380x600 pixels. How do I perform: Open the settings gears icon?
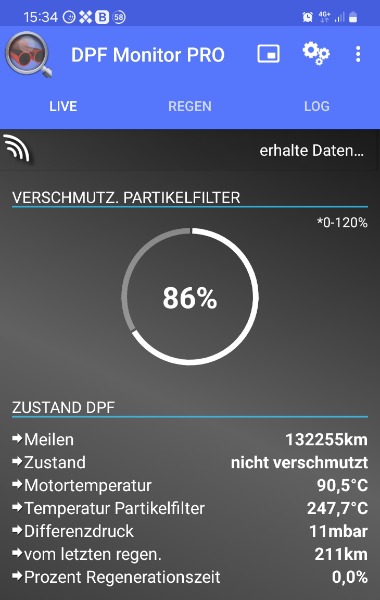pos(316,54)
